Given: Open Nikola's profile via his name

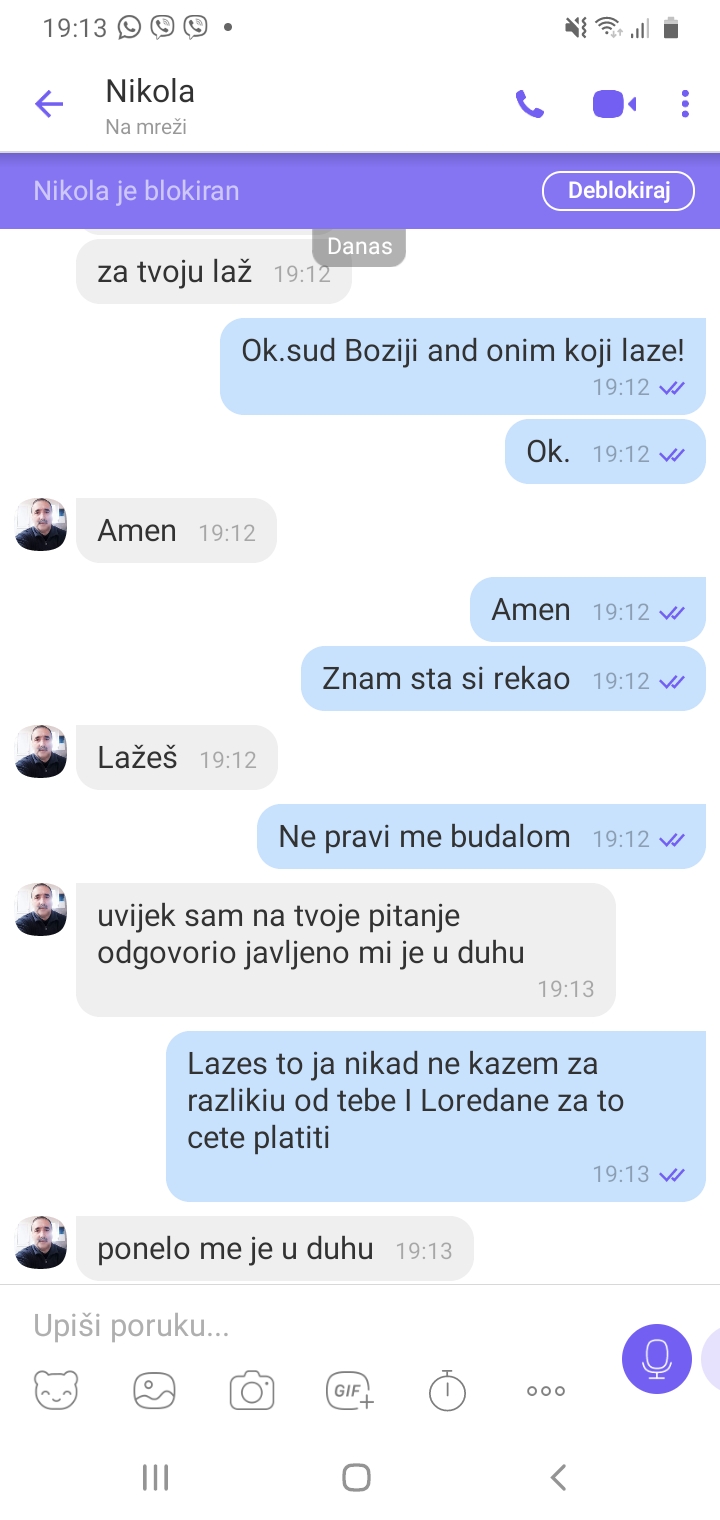Looking at the screenshot, I should 149,91.
